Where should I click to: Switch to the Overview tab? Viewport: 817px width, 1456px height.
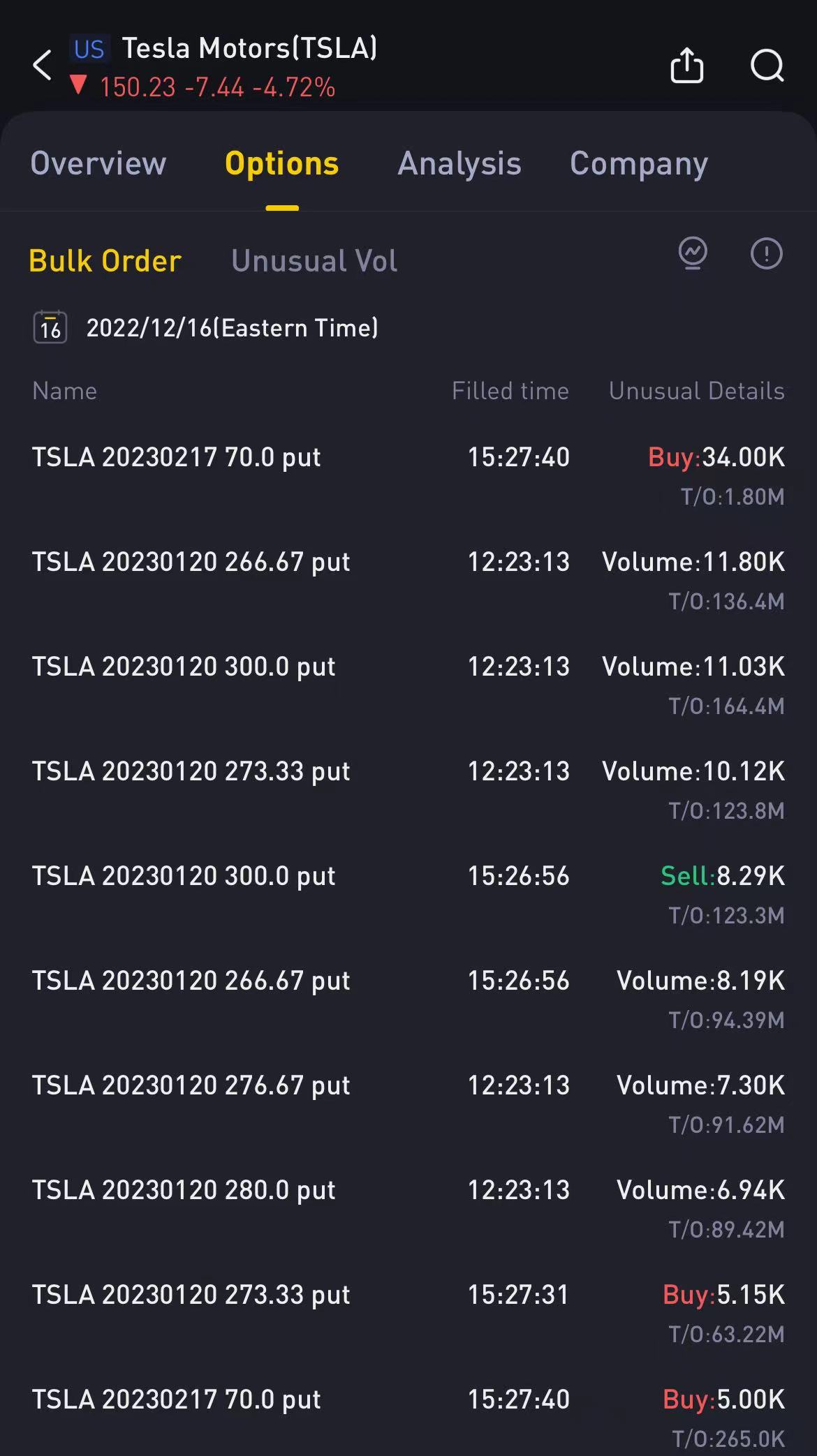click(x=98, y=163)
